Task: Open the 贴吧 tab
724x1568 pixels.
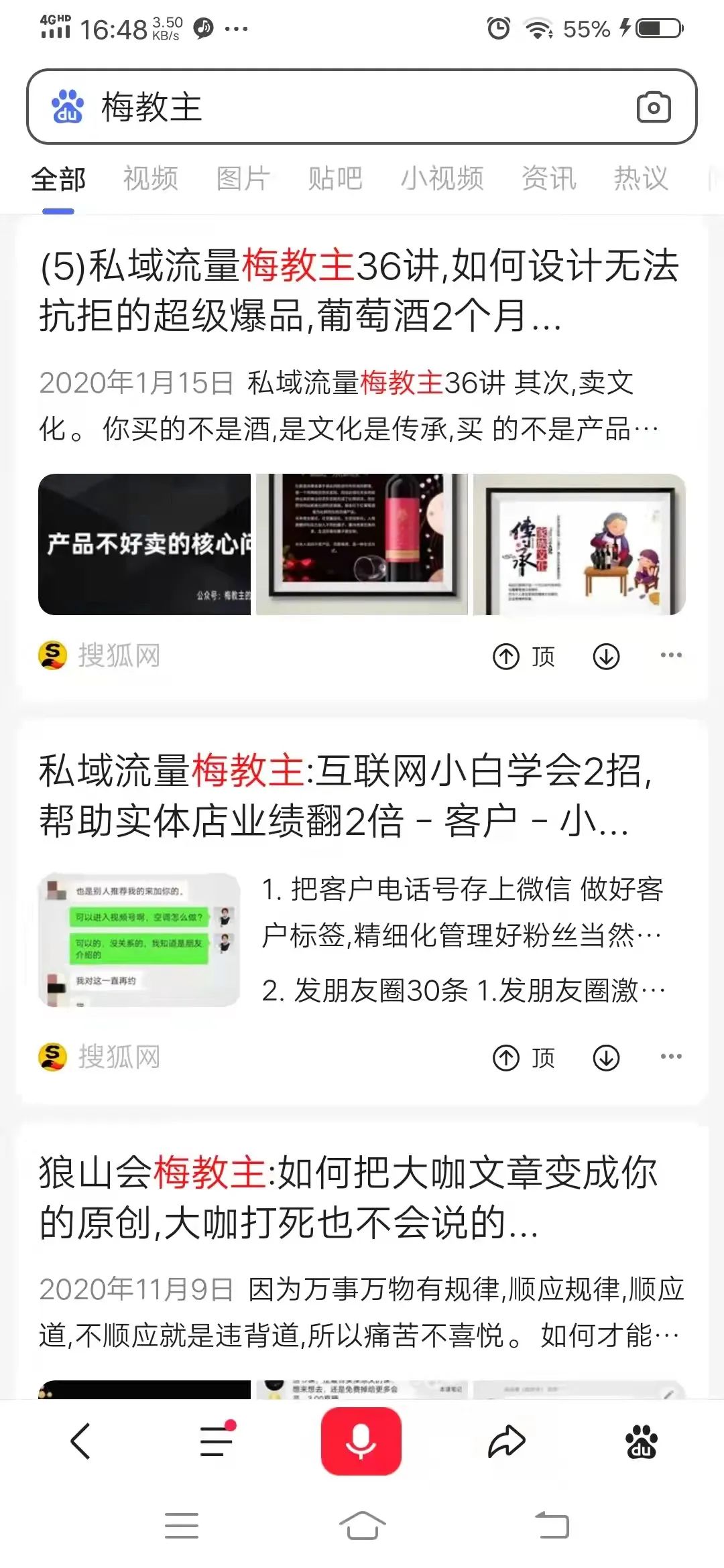Action: tap(337, 178)
